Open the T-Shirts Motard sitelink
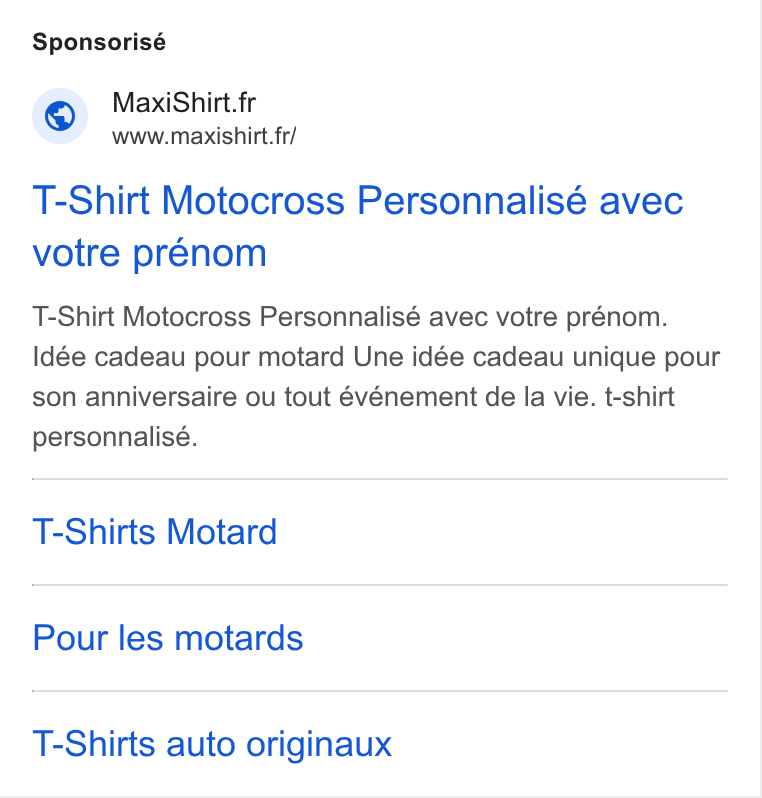 (155, 532)
